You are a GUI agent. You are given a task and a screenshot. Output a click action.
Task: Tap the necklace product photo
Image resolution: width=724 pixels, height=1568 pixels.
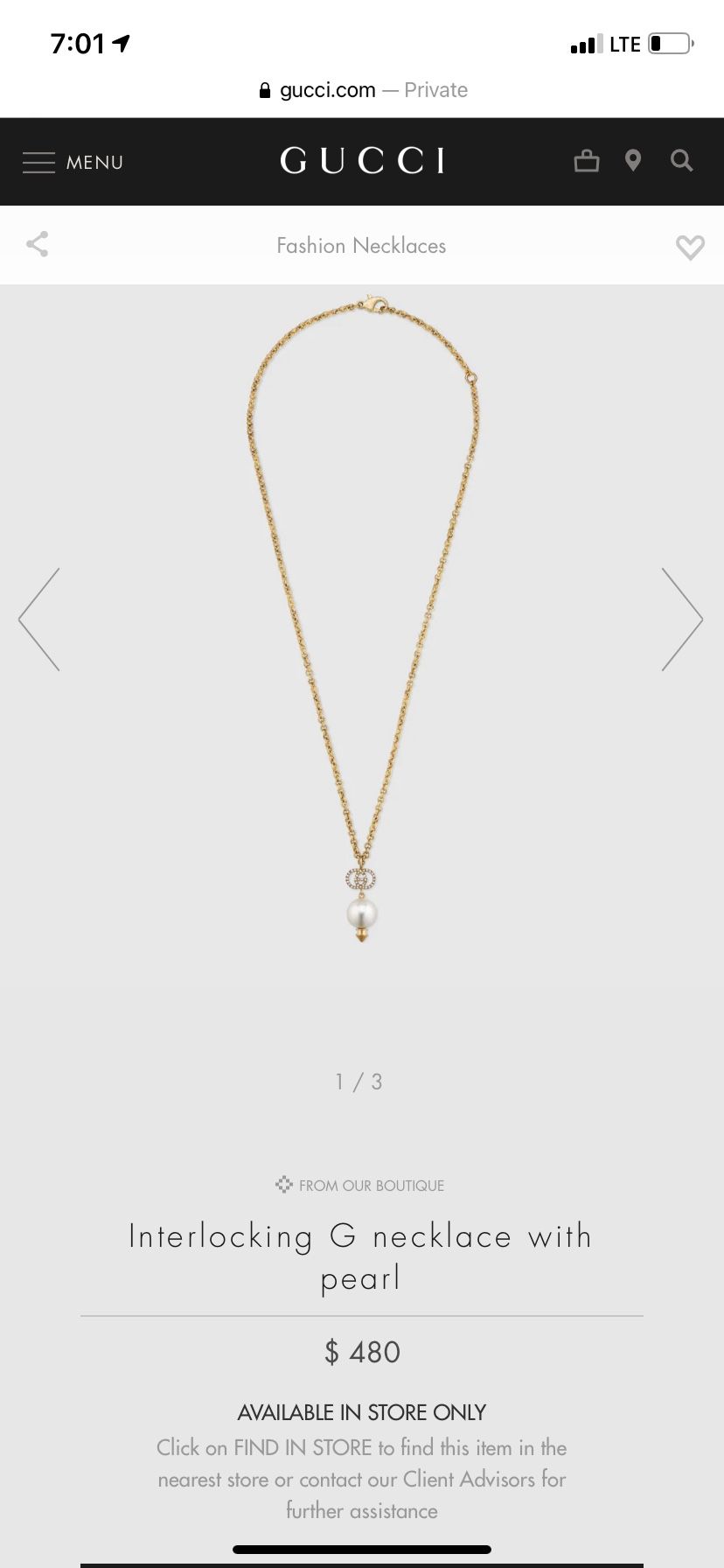[361, 612]
